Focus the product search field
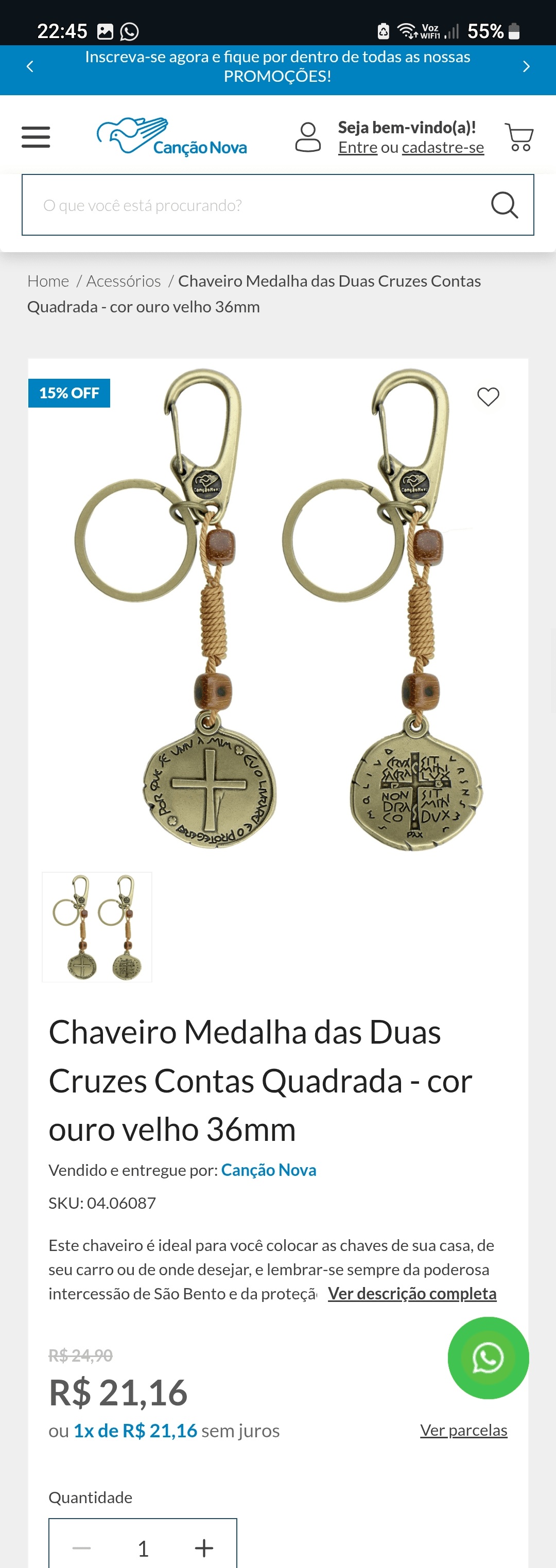The width and height of the screenshot is (556, 1568). [x=256, y=205]
